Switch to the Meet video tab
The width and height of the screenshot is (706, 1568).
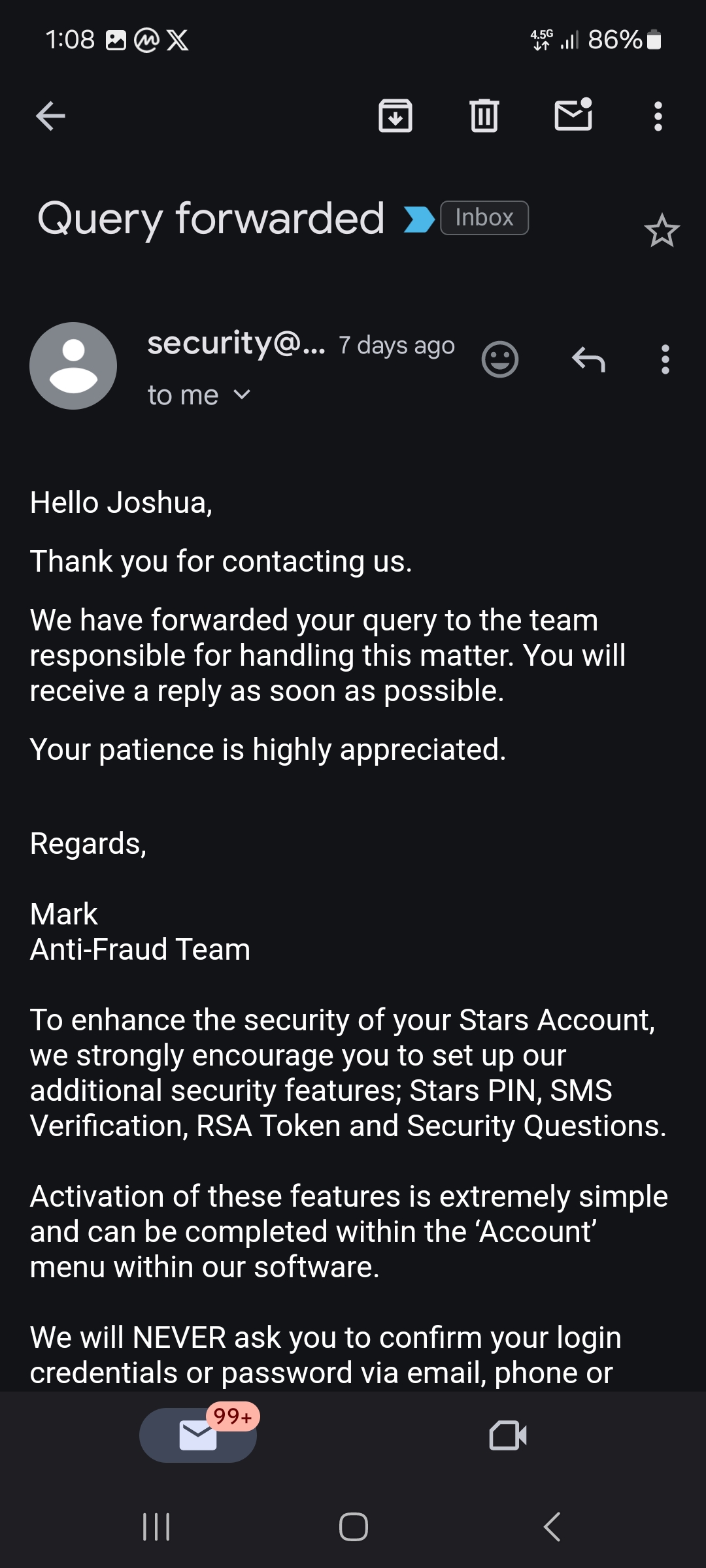tap(508, 1435)
